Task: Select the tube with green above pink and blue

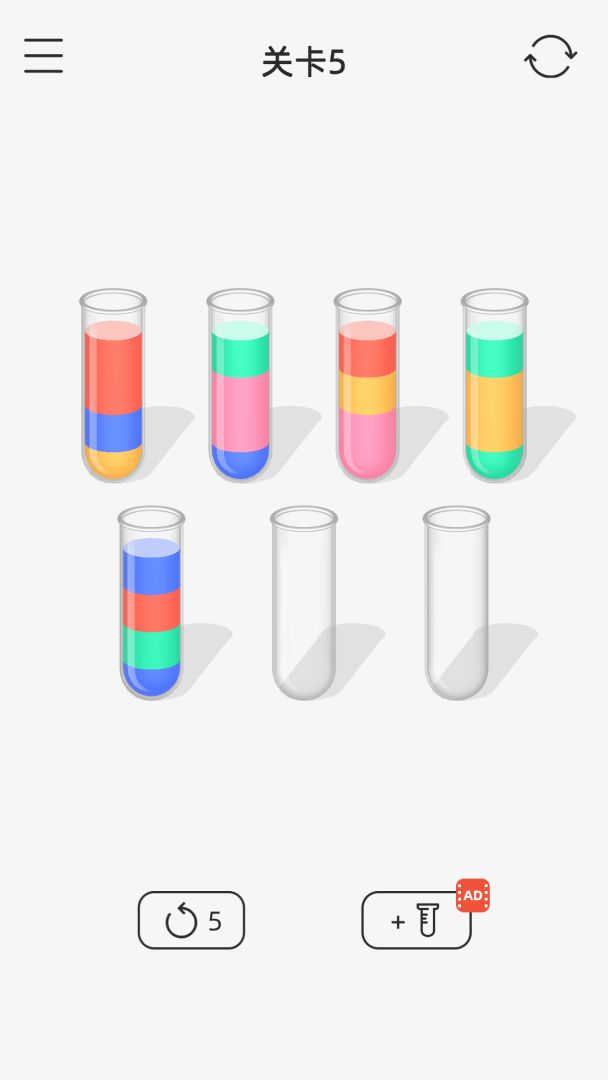Action: pos(240,386)
